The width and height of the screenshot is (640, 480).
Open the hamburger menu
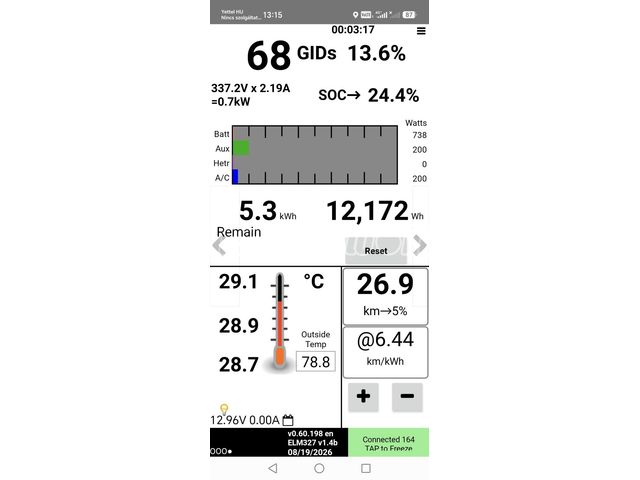[421, 31]
